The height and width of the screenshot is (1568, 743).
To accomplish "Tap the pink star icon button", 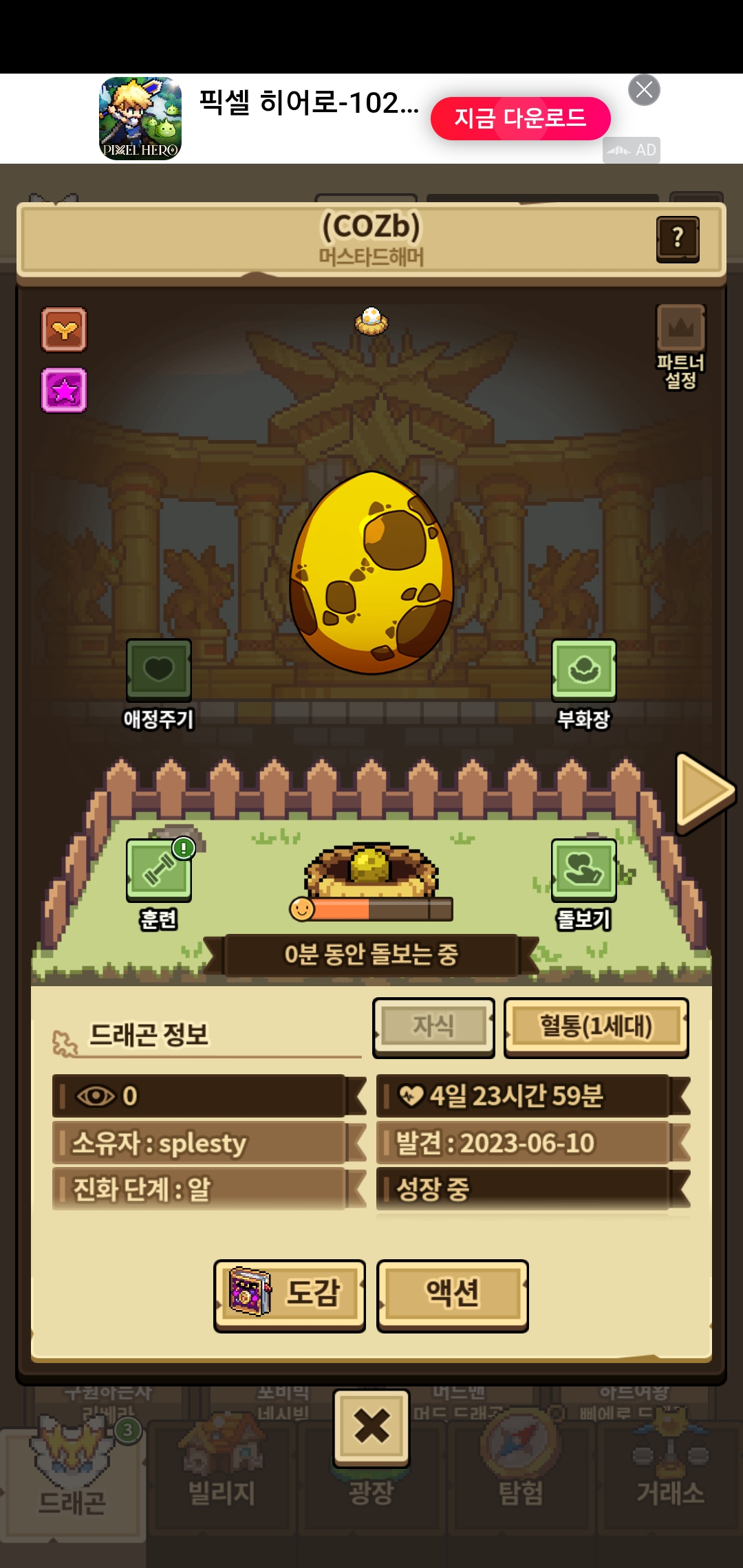I will [64, 390].
